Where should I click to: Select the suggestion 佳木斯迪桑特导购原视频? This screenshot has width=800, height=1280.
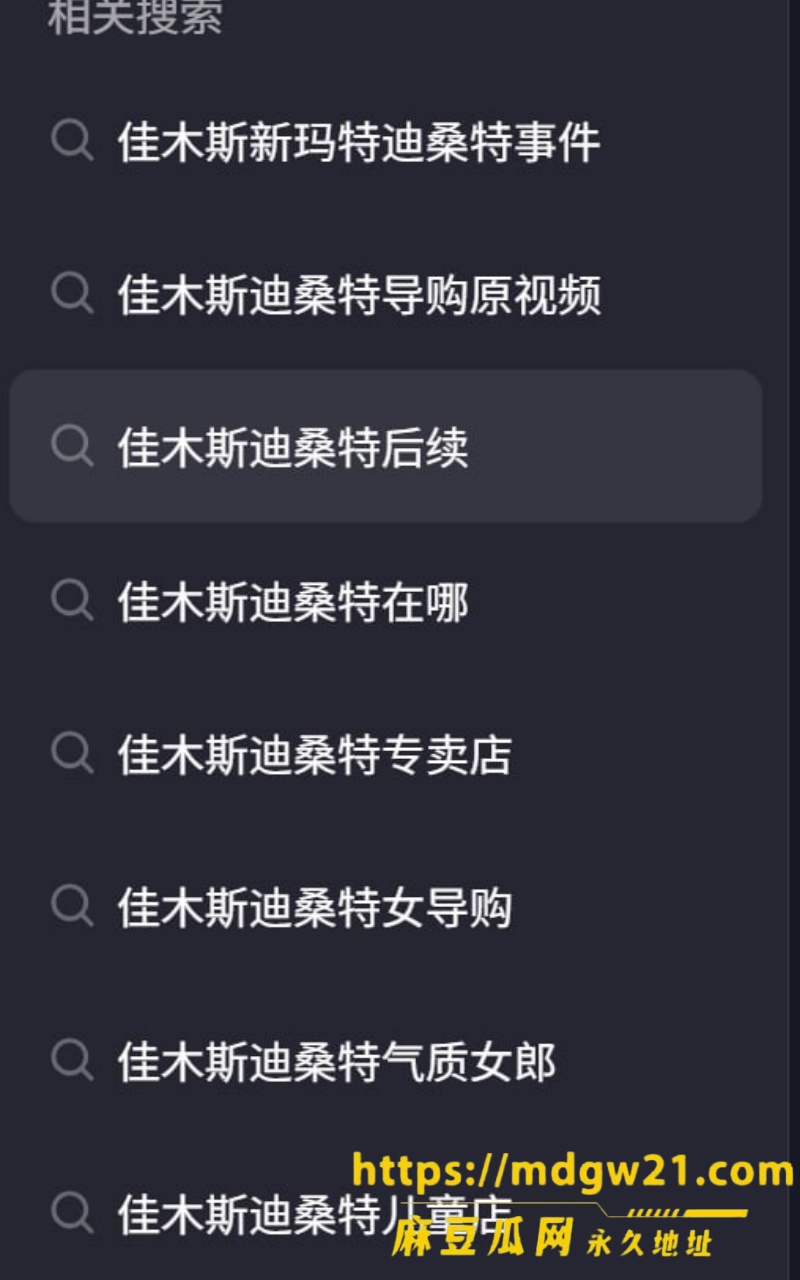(386, 294)
